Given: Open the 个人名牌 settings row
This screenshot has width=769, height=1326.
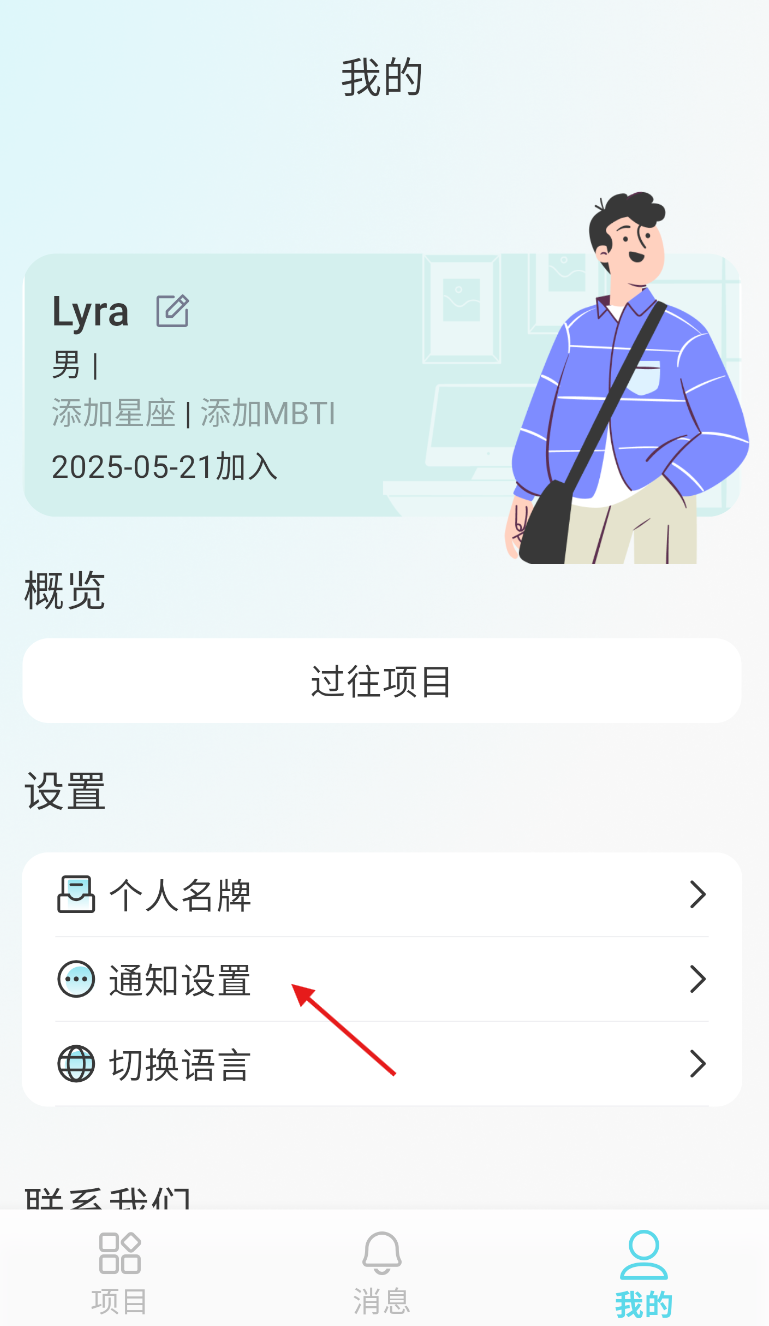Looking at the screenshot, I should coord(382,895).
